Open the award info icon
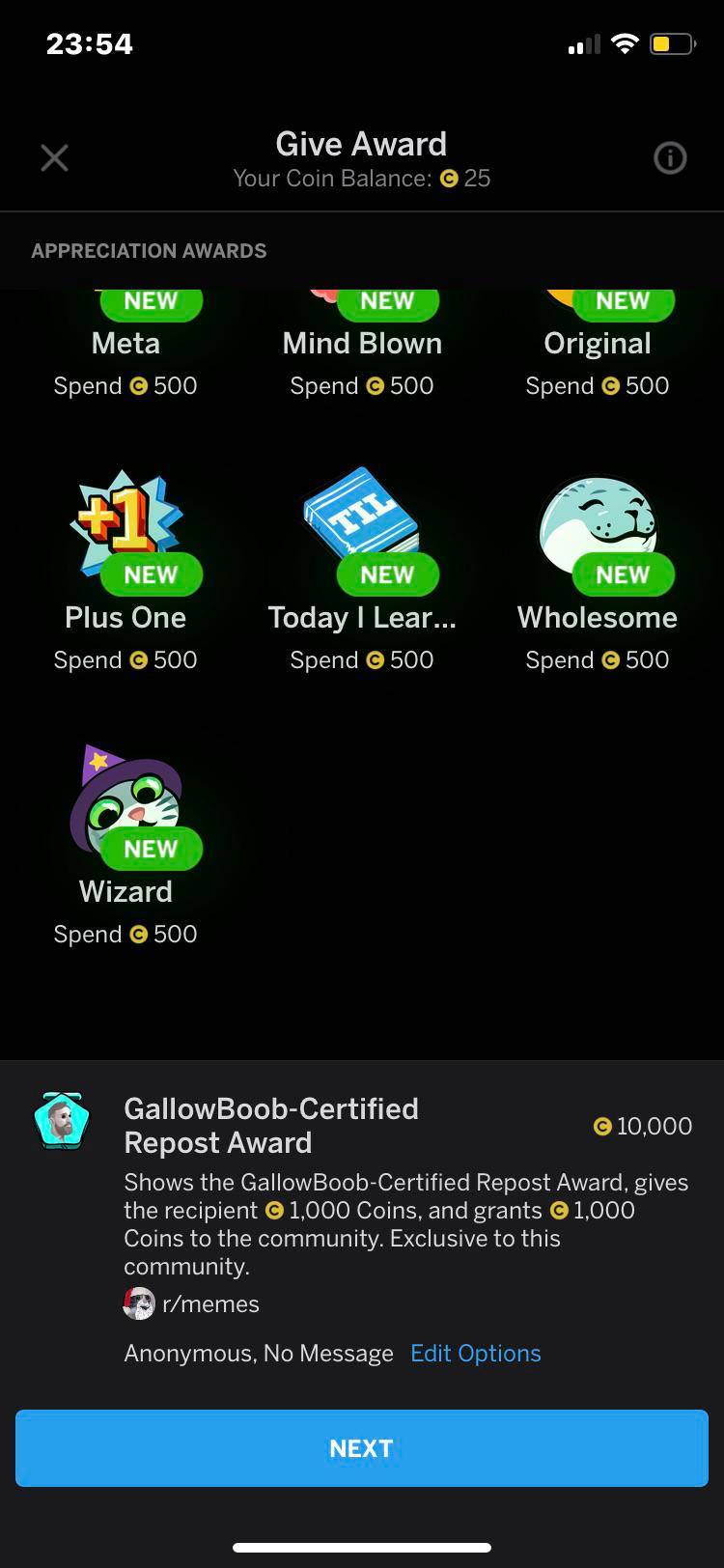 tap(669, 157)
